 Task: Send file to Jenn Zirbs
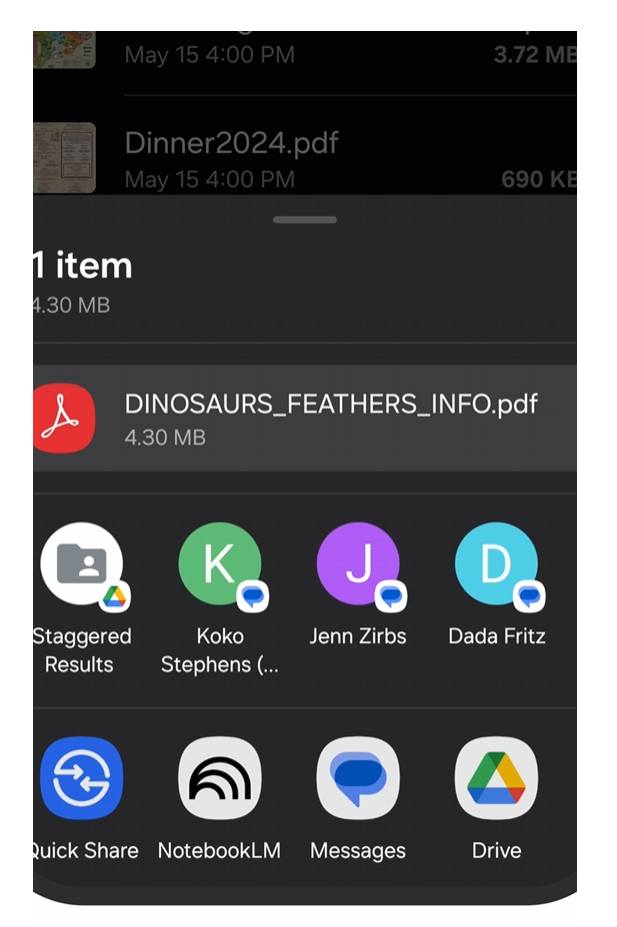tap(358, 566)
